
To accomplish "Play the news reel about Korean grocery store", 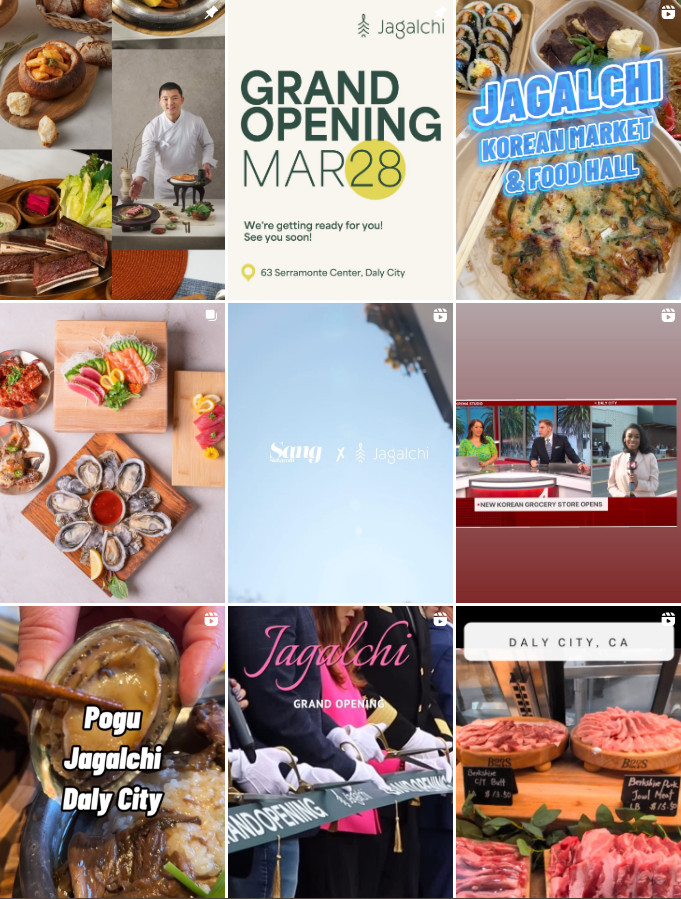I will tap(568, 453).
